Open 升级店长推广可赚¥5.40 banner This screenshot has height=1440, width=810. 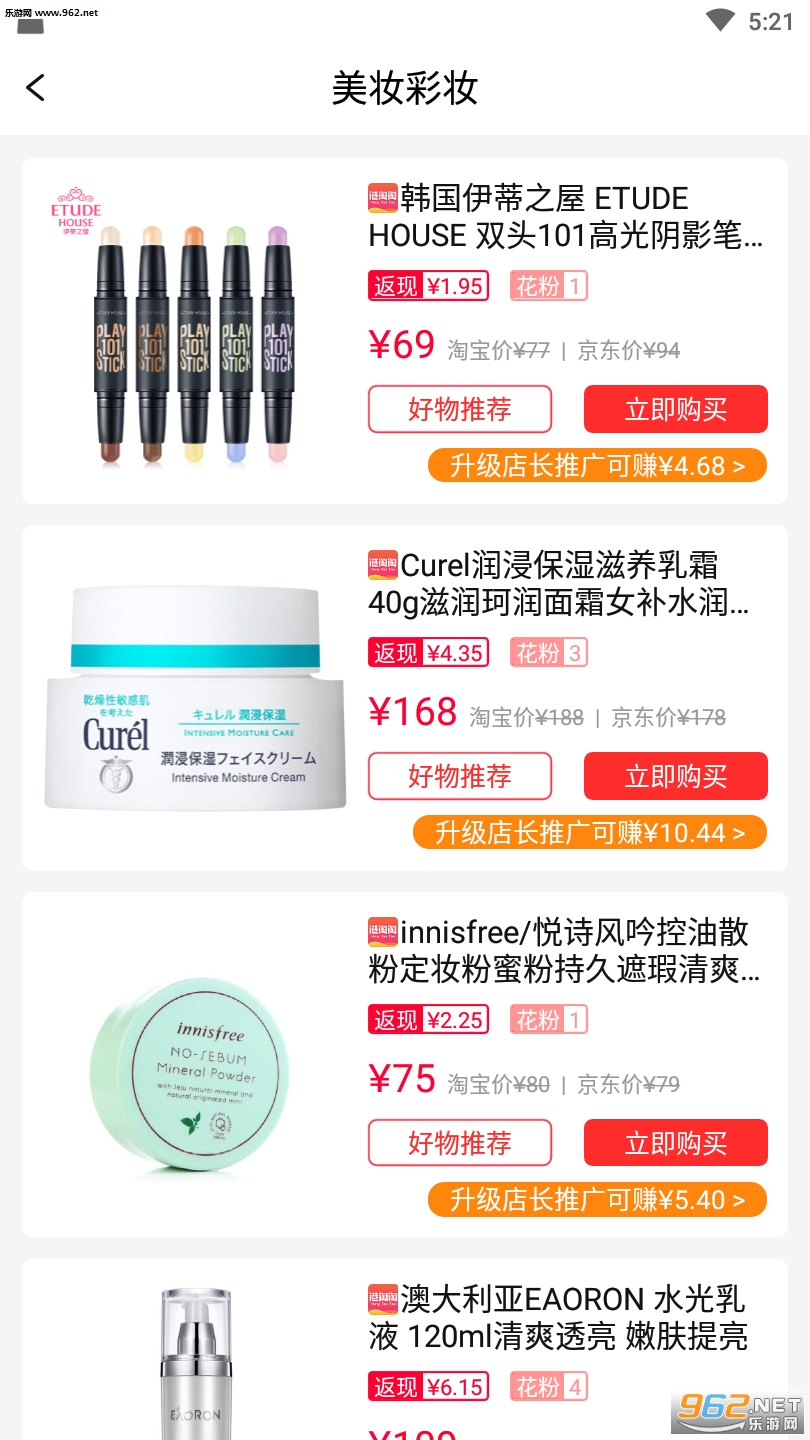(x=597, y=1199)
